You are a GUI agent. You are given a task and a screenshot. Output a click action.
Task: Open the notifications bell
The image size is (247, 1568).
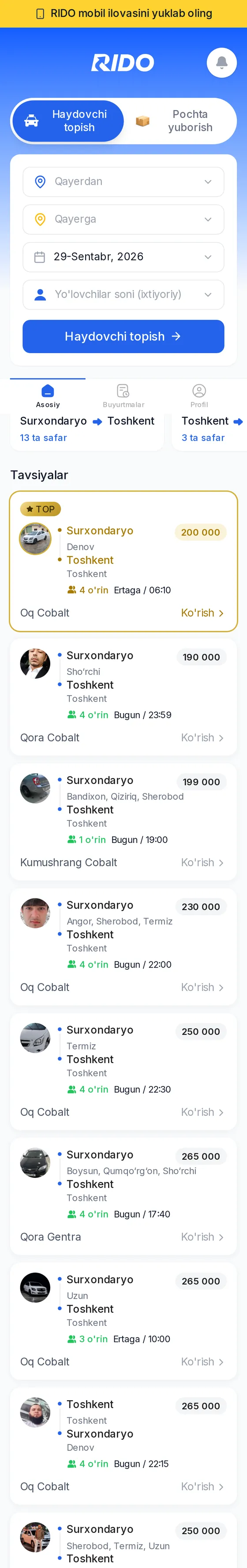[221, 62]
